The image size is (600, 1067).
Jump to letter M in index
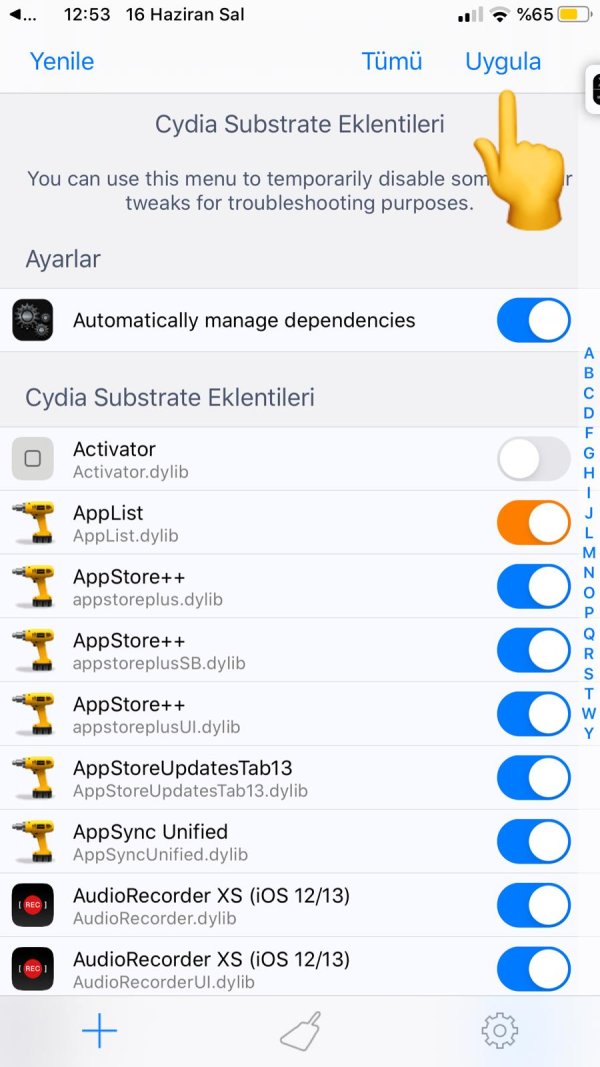pos(589,553)
